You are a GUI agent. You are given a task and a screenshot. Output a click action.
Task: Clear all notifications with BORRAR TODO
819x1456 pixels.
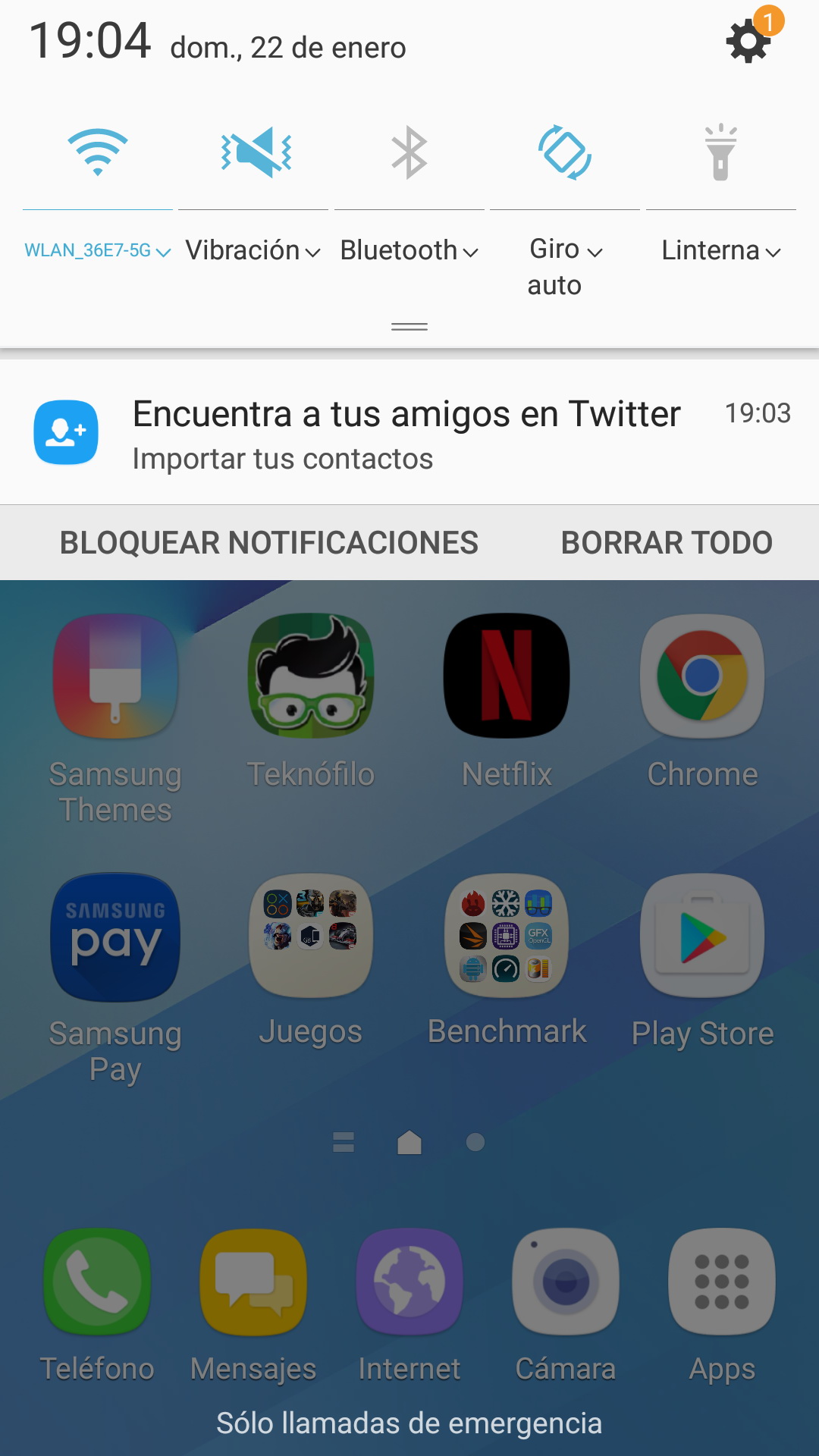(667, 543)
